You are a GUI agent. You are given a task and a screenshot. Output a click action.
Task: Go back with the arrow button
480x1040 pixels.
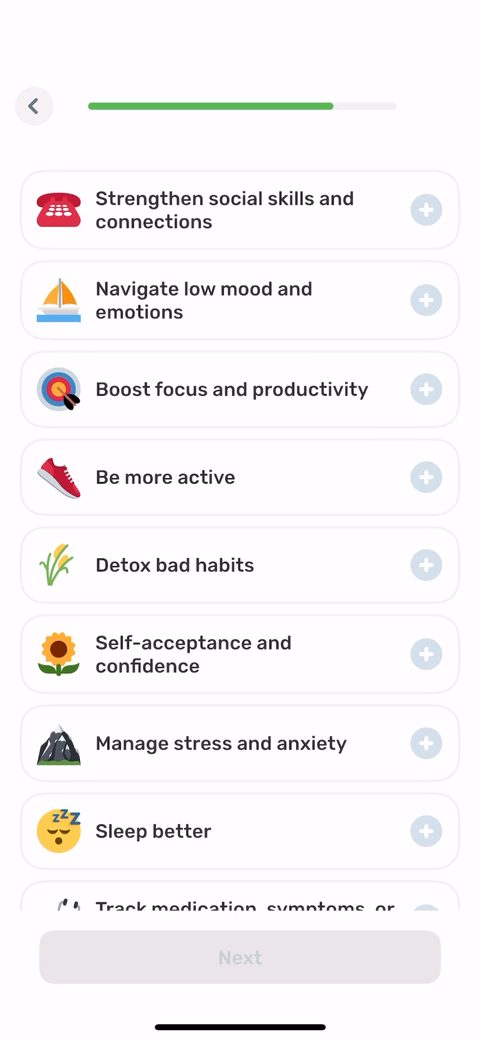tap(34, 106)
